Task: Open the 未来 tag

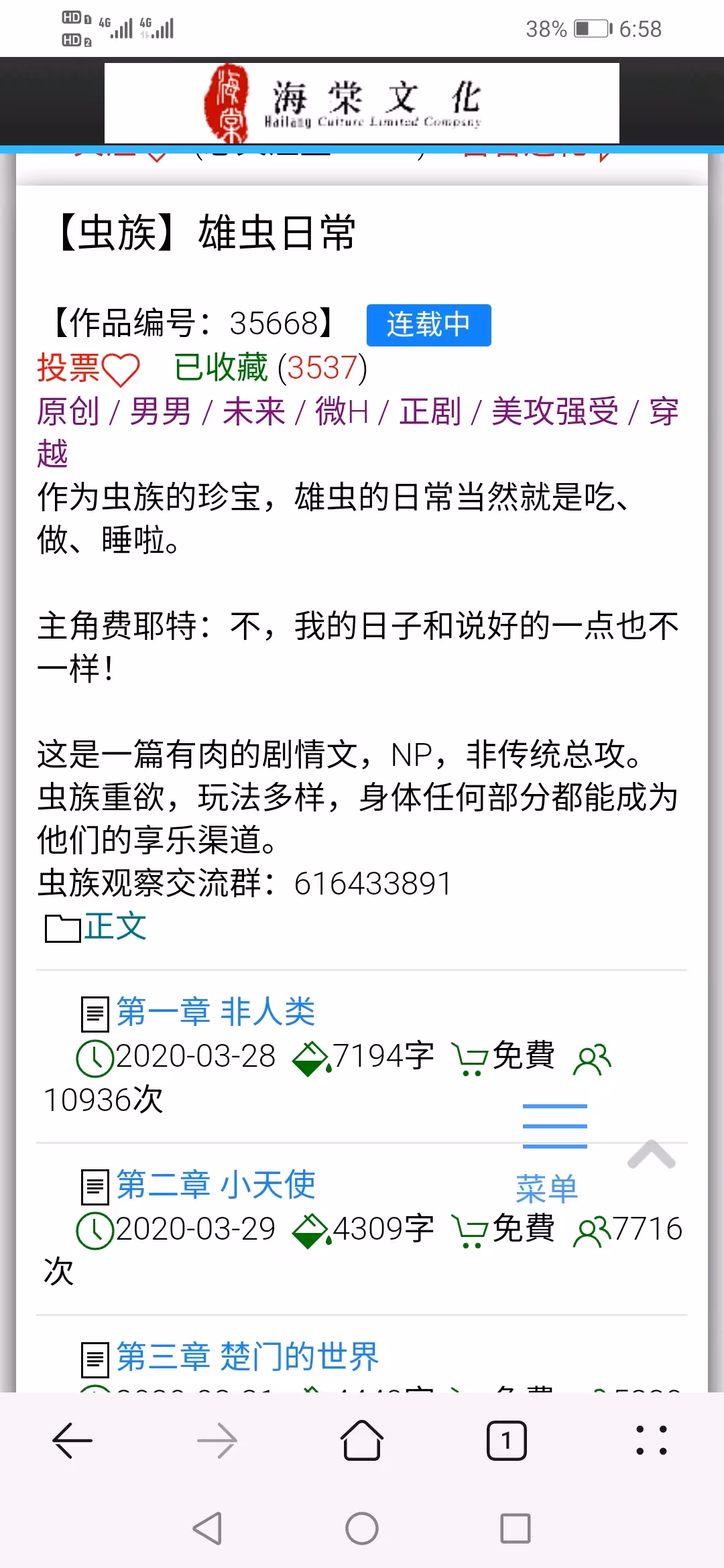Action: 254,411
